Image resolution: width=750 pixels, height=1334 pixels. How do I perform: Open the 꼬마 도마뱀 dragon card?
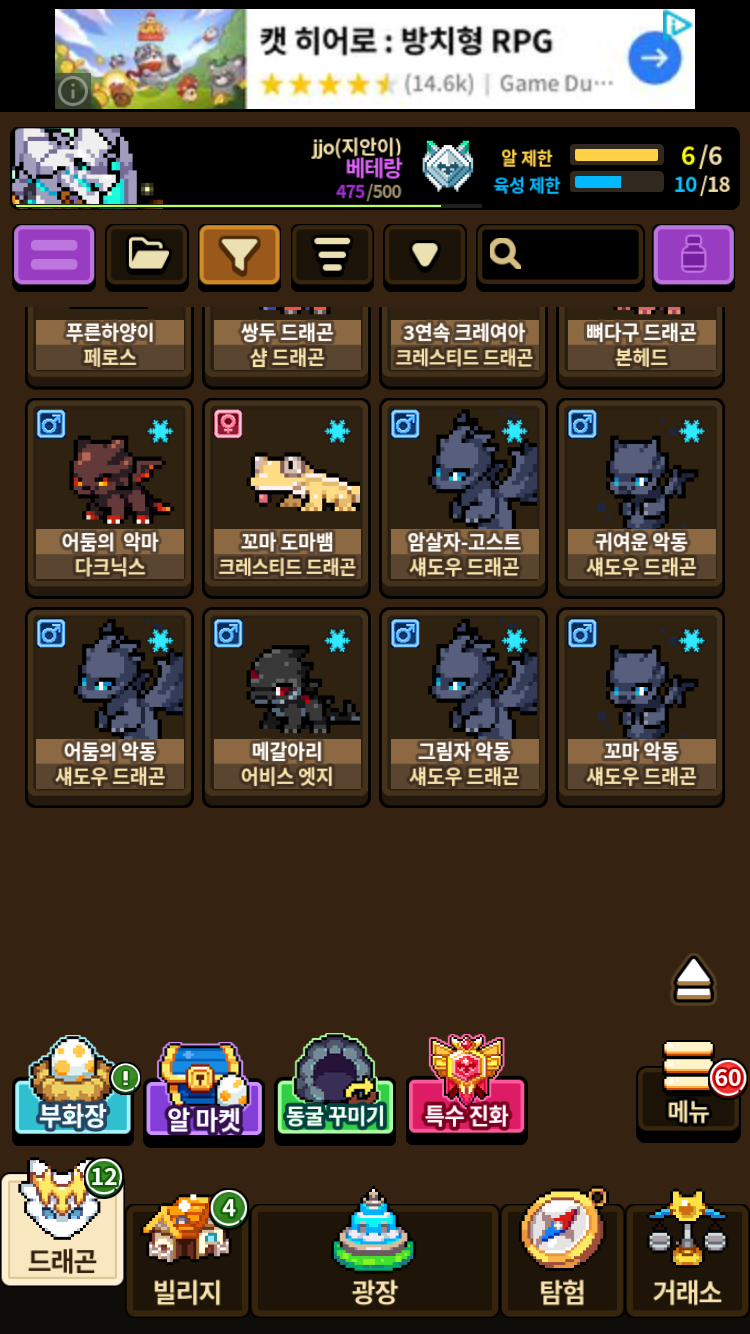pos(287,497)
